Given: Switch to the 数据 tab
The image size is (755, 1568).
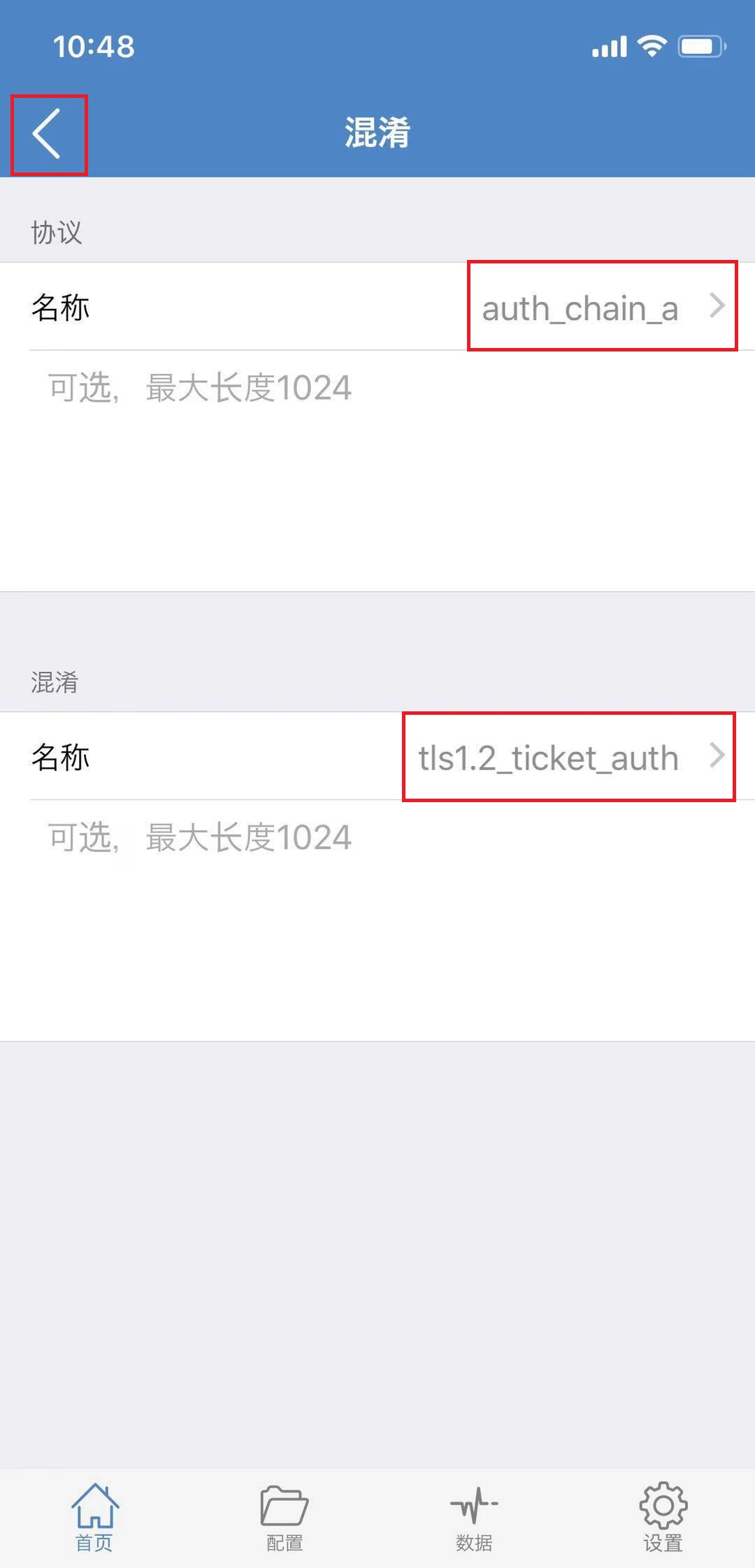Looking at the screenshot, I should [x=473, y=1518].
